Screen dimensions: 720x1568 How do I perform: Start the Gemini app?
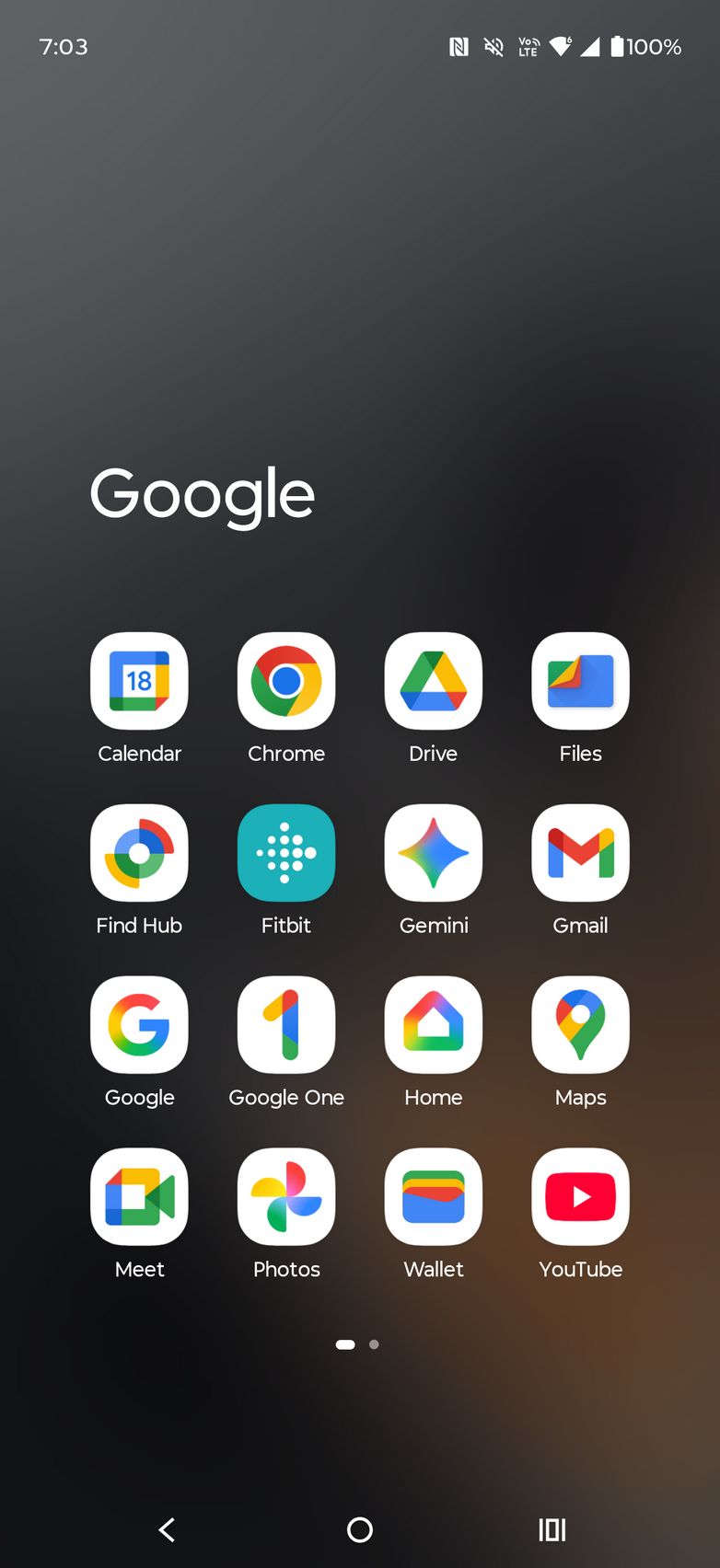(434, 854)
